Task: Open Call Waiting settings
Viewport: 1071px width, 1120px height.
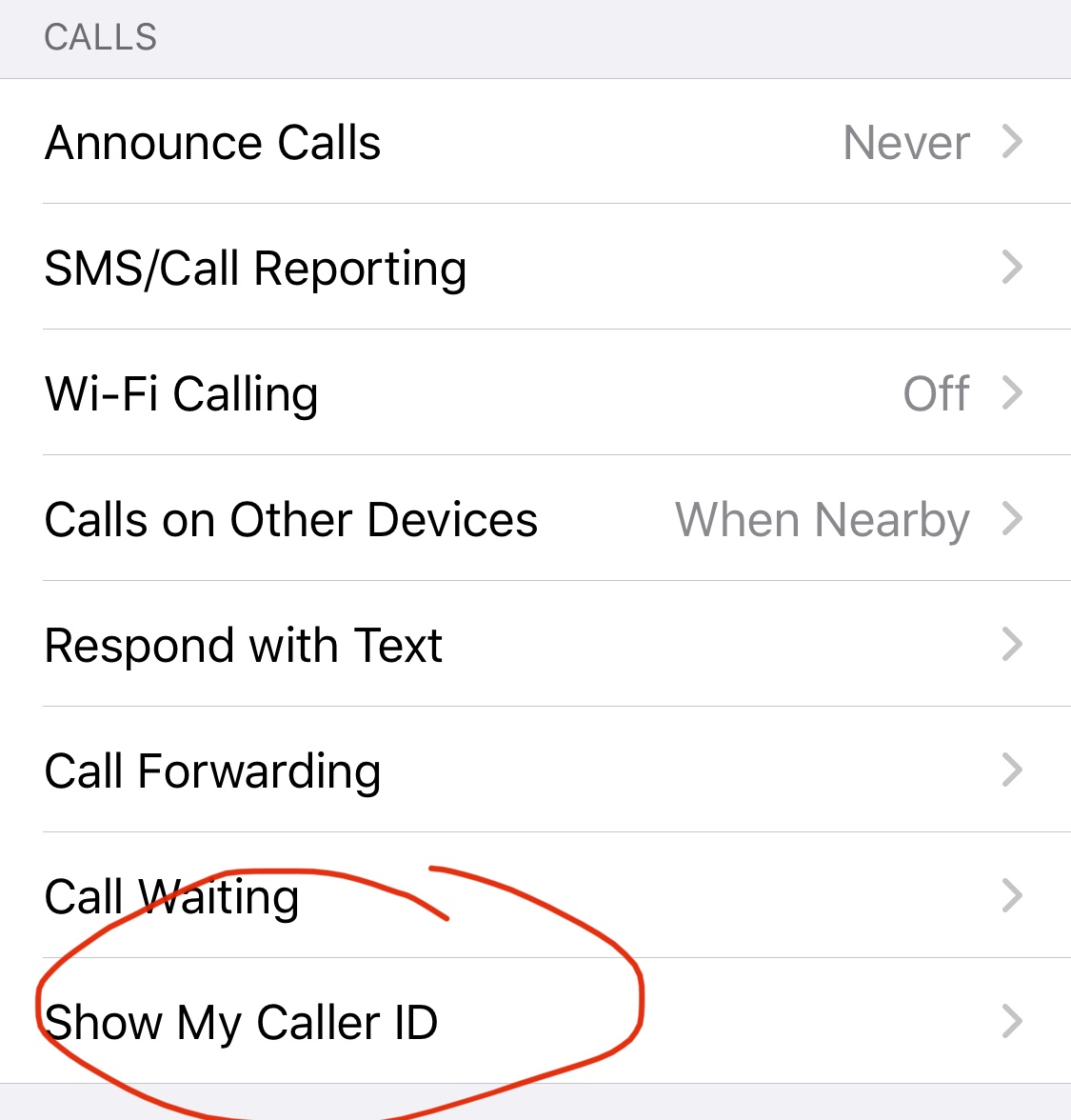Action: click(x=535, y=895)
